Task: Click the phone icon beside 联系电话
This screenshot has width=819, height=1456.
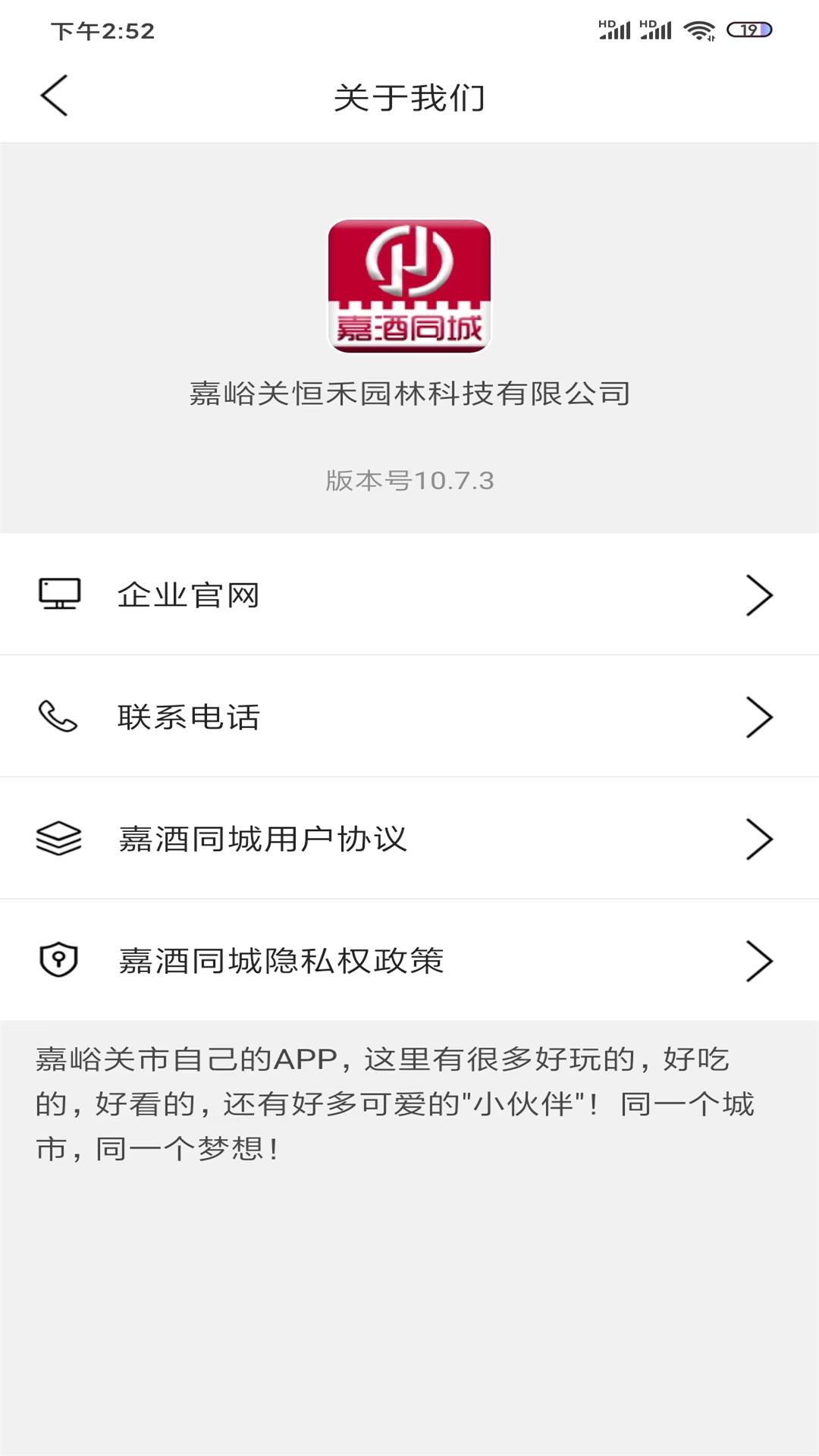Action: pos(59,716)
